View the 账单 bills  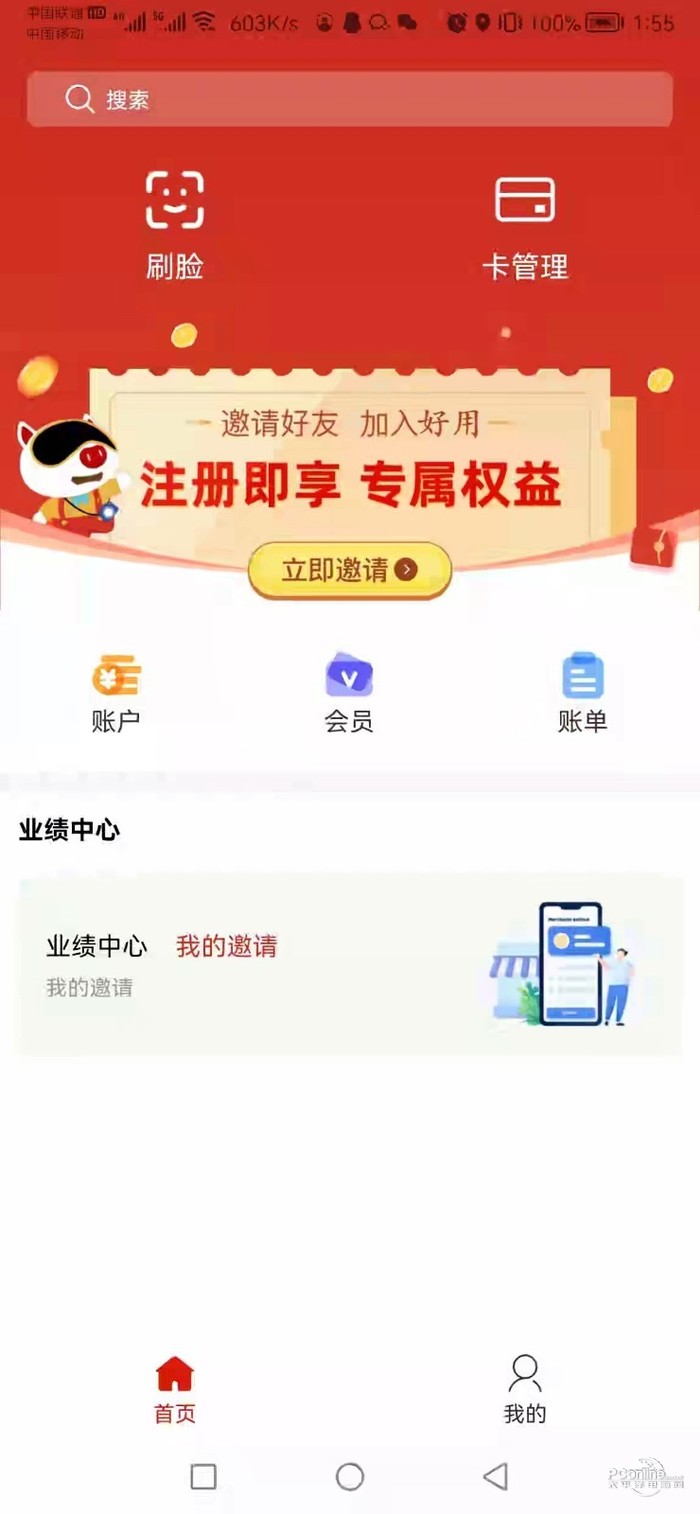582,693
